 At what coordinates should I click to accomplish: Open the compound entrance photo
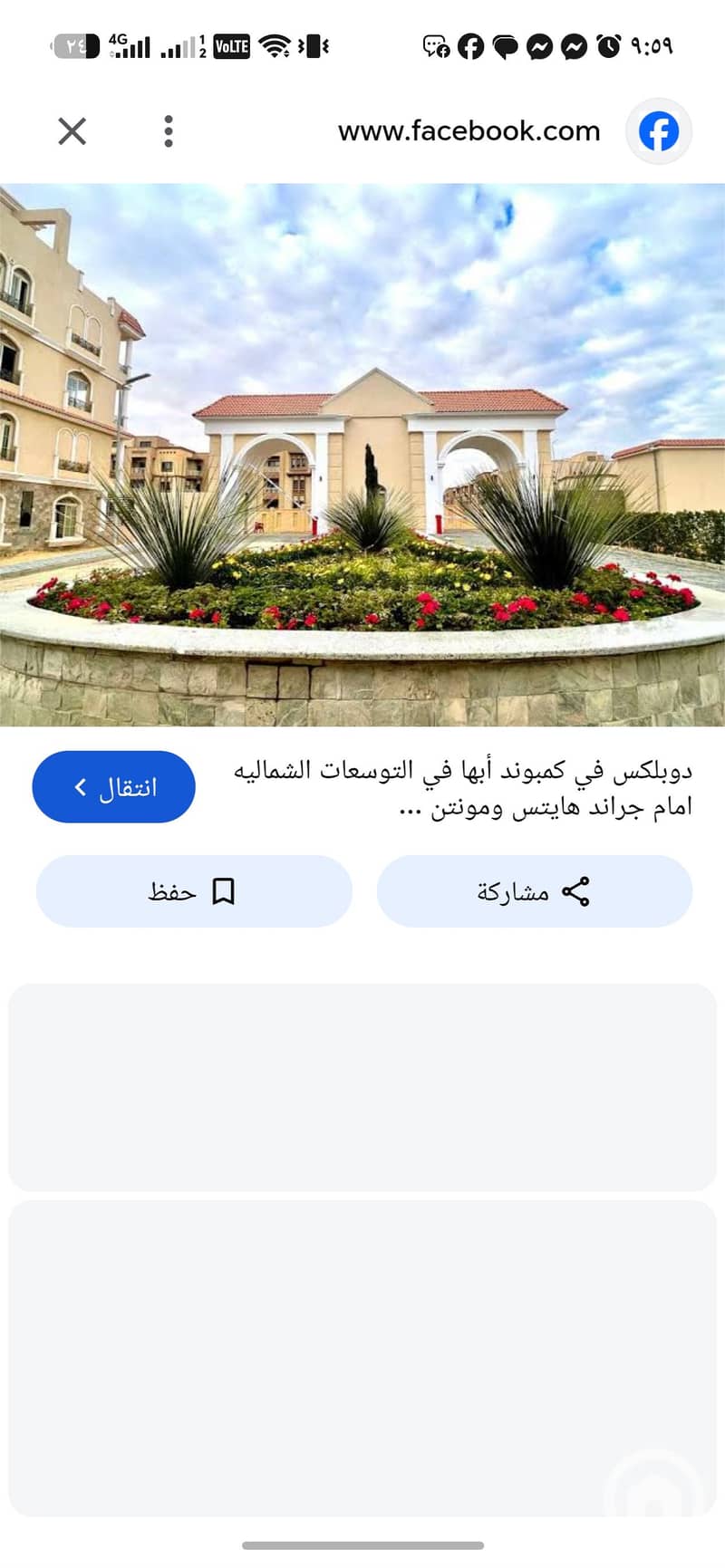(362, 455)
